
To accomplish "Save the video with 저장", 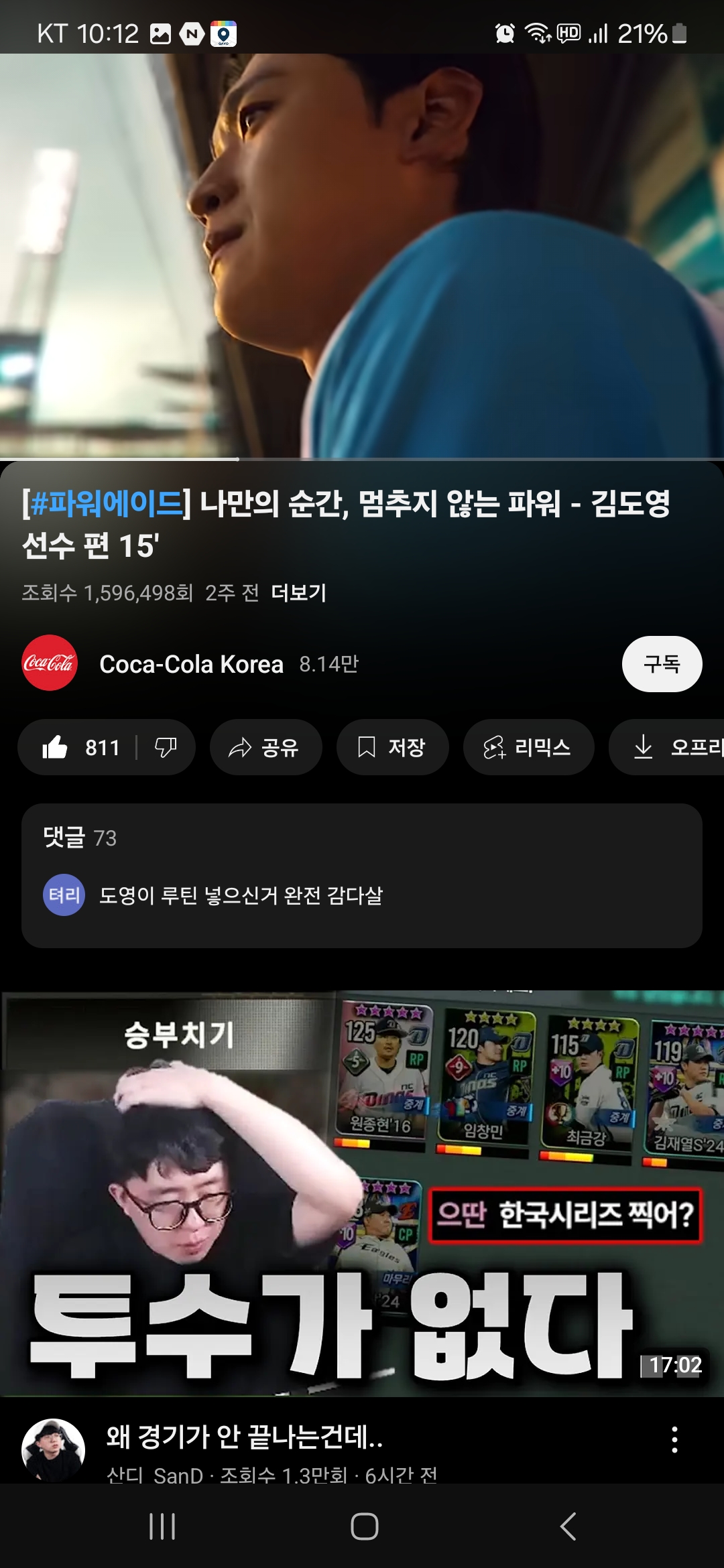I will pyautogui.click(x=392, y=747).
